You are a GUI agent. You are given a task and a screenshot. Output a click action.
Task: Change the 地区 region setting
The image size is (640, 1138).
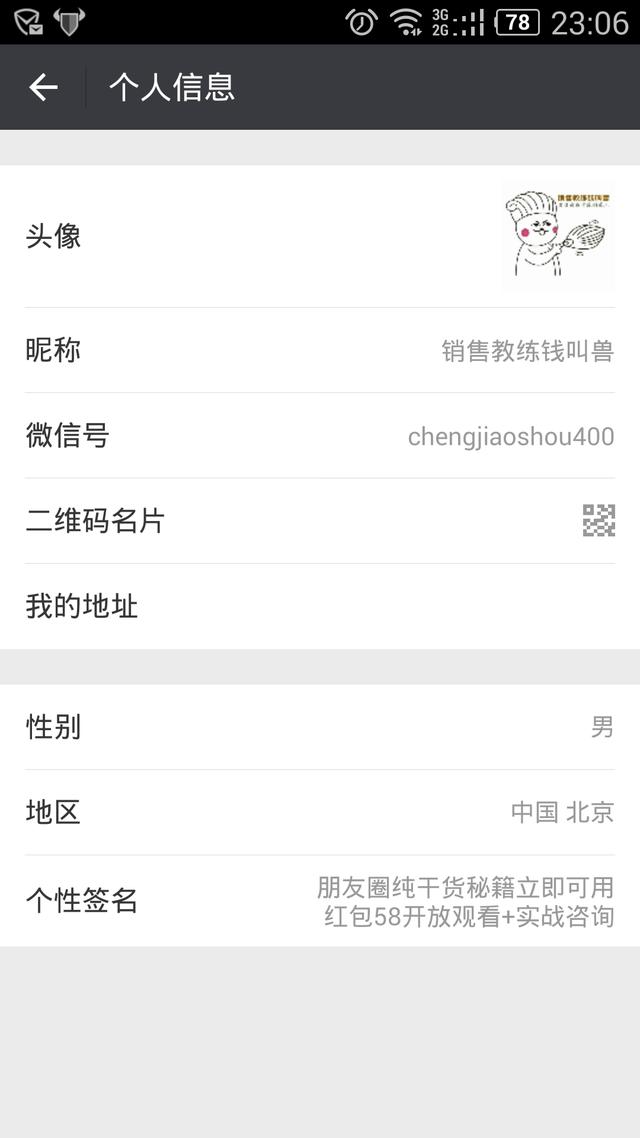click(x=320, y=812)
